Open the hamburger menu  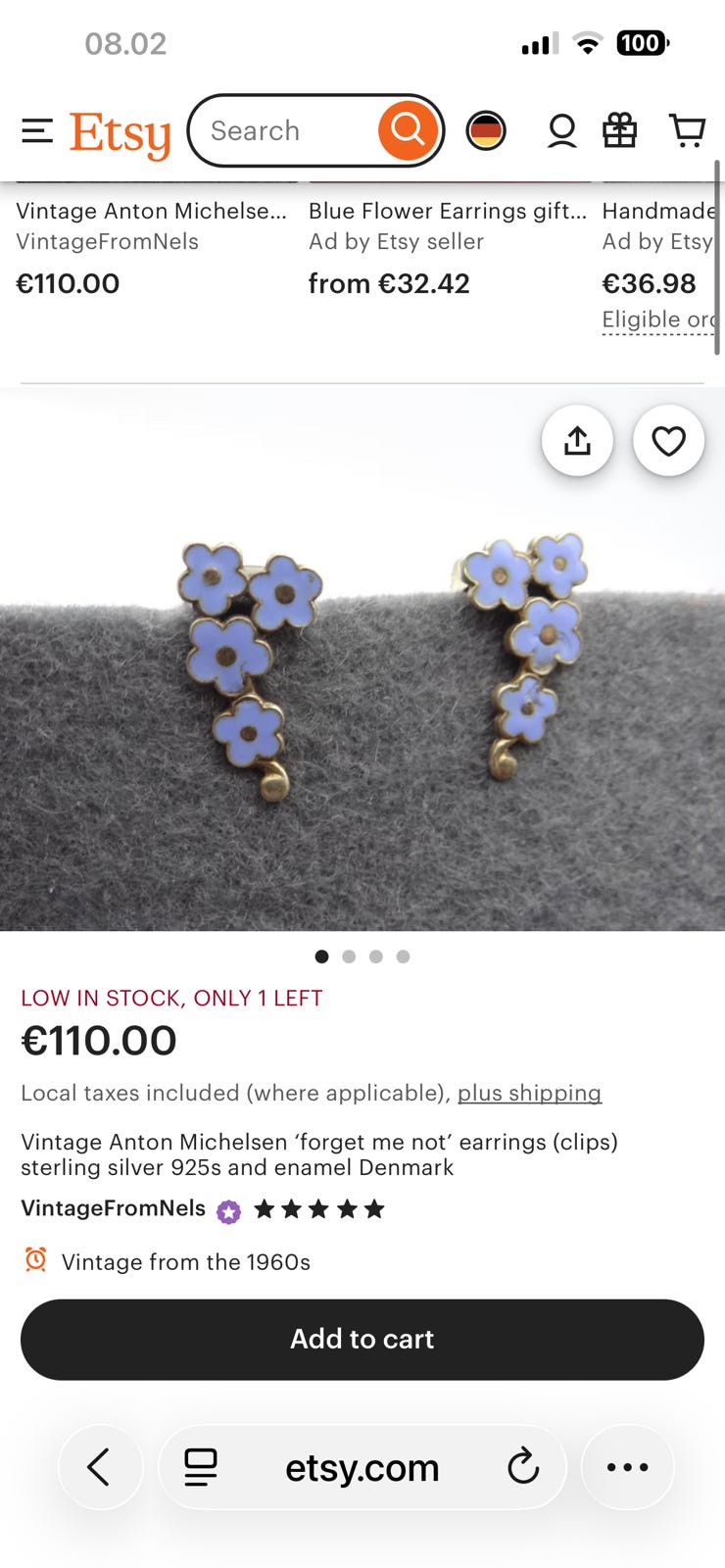pos(37,131)
